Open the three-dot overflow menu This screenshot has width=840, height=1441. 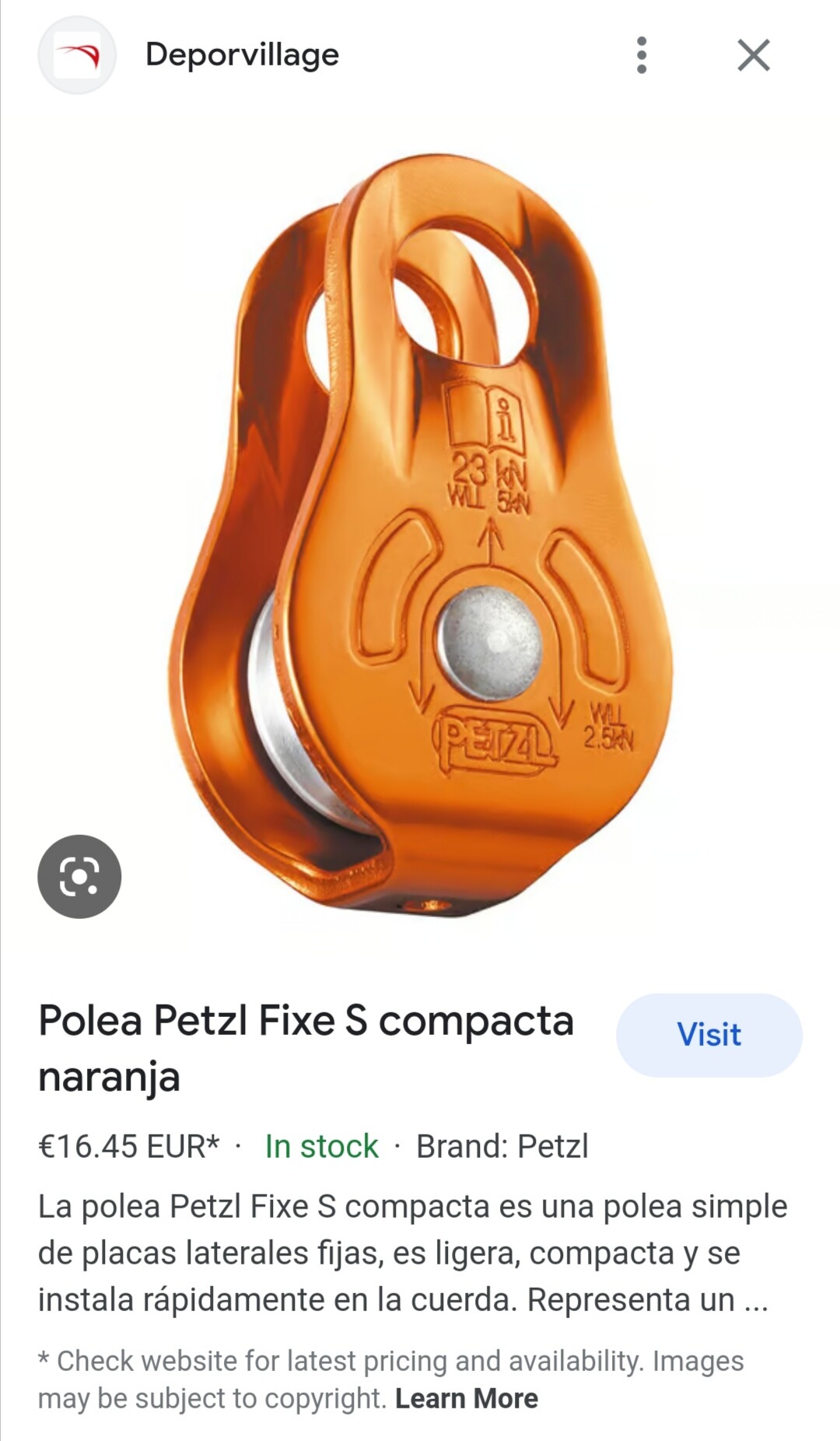click(x=642, y=55)
